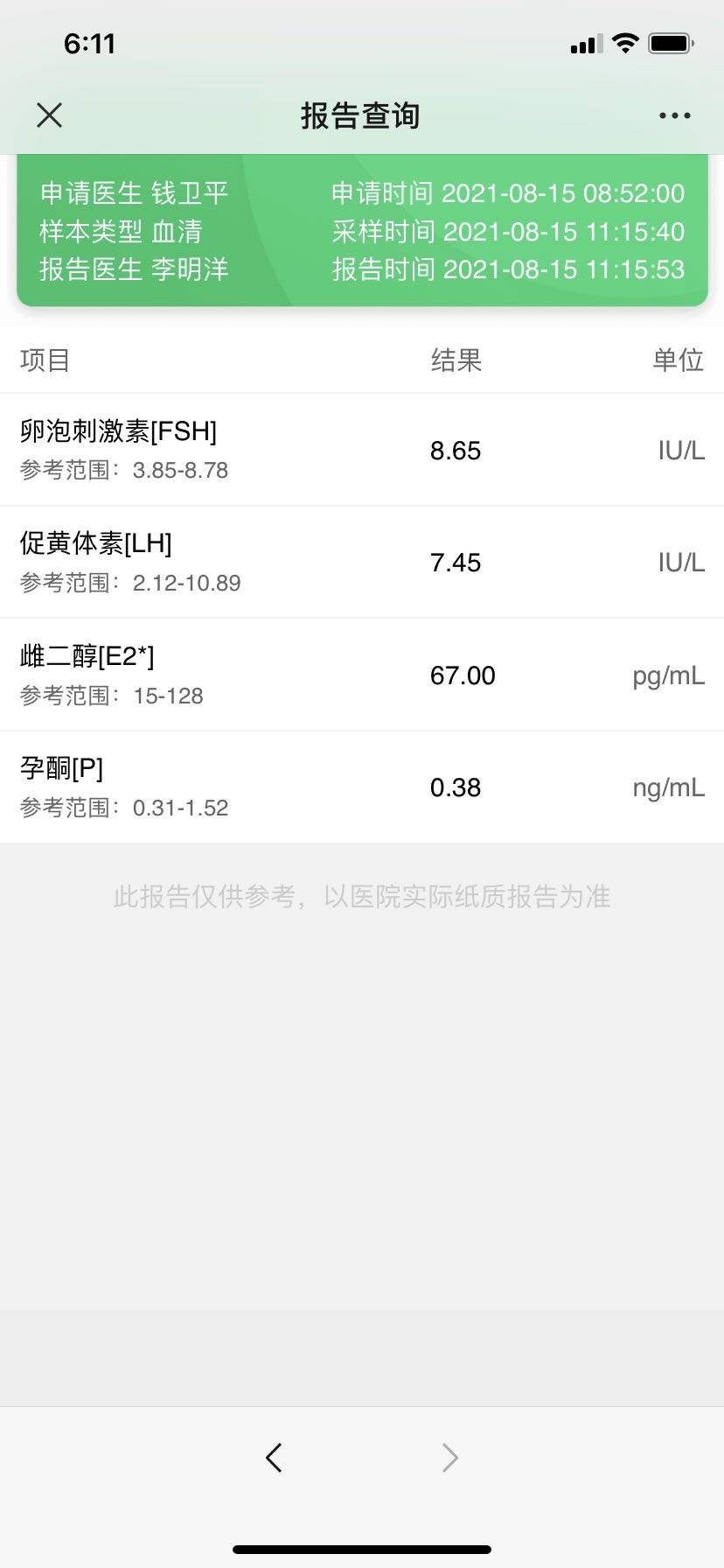This screenshot has width=724, height=1568.
Task: Select the 卵泡刺激素[FSH] result row
Action: click(362, 451)
